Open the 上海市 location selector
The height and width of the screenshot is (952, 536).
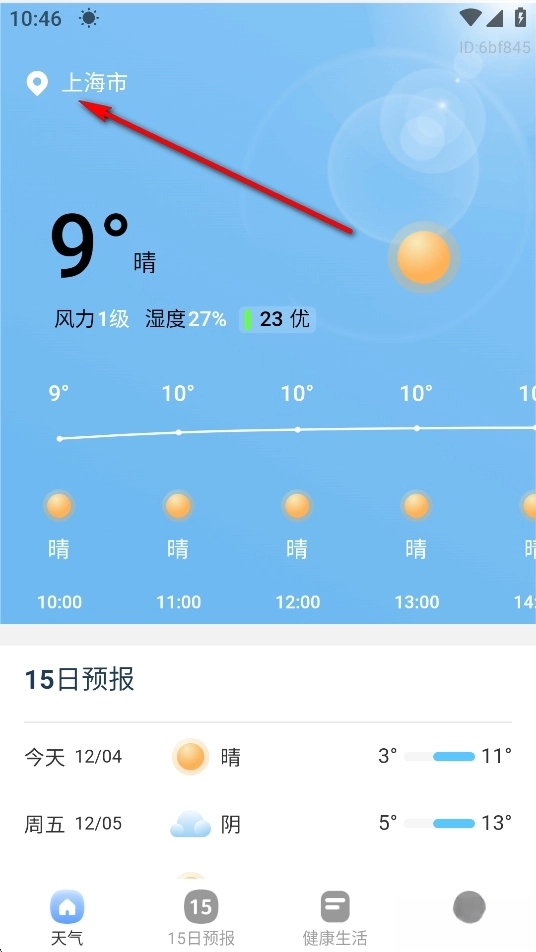pos(77,83)
